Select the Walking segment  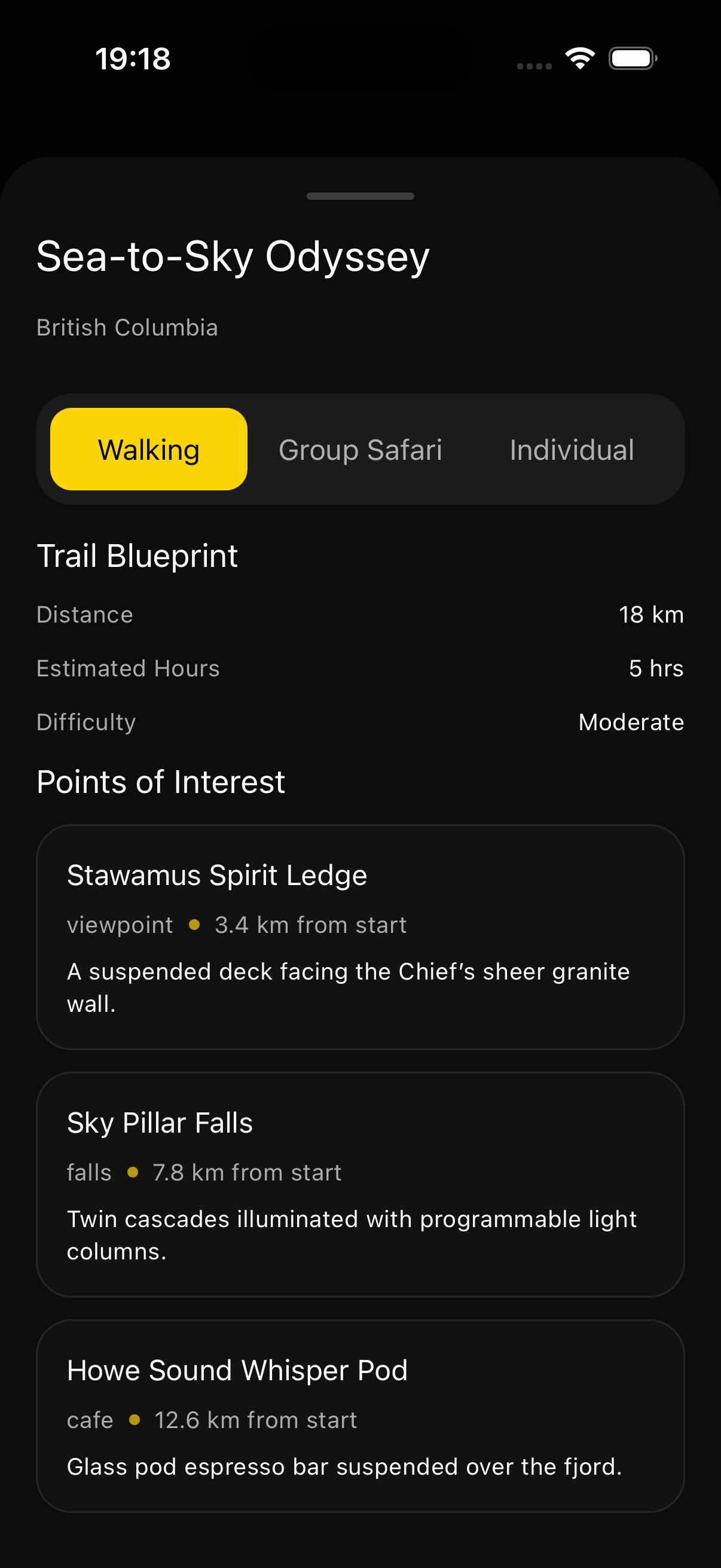[148, 449]
